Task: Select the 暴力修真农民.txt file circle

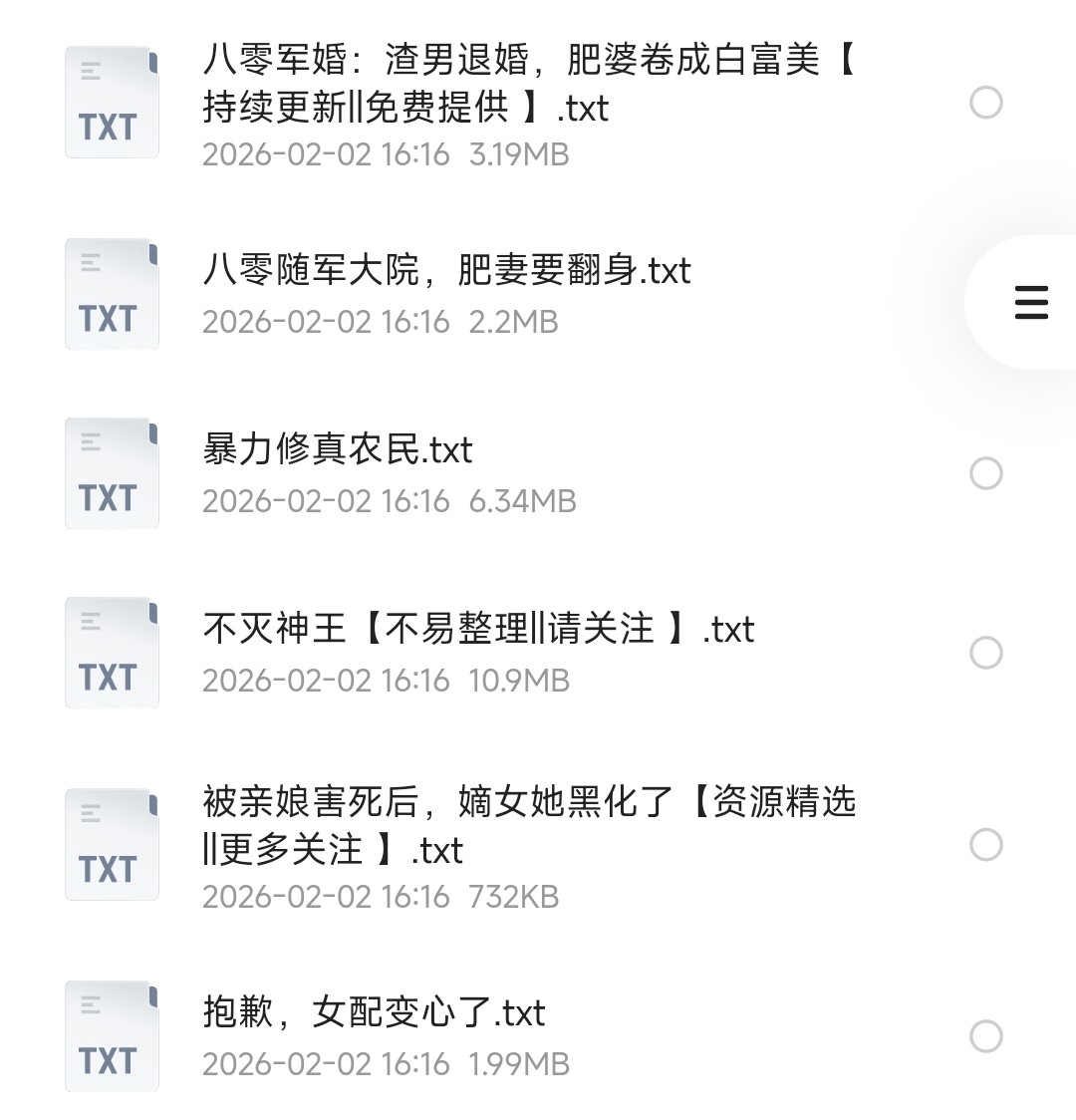Action: [x=985, y=473]
